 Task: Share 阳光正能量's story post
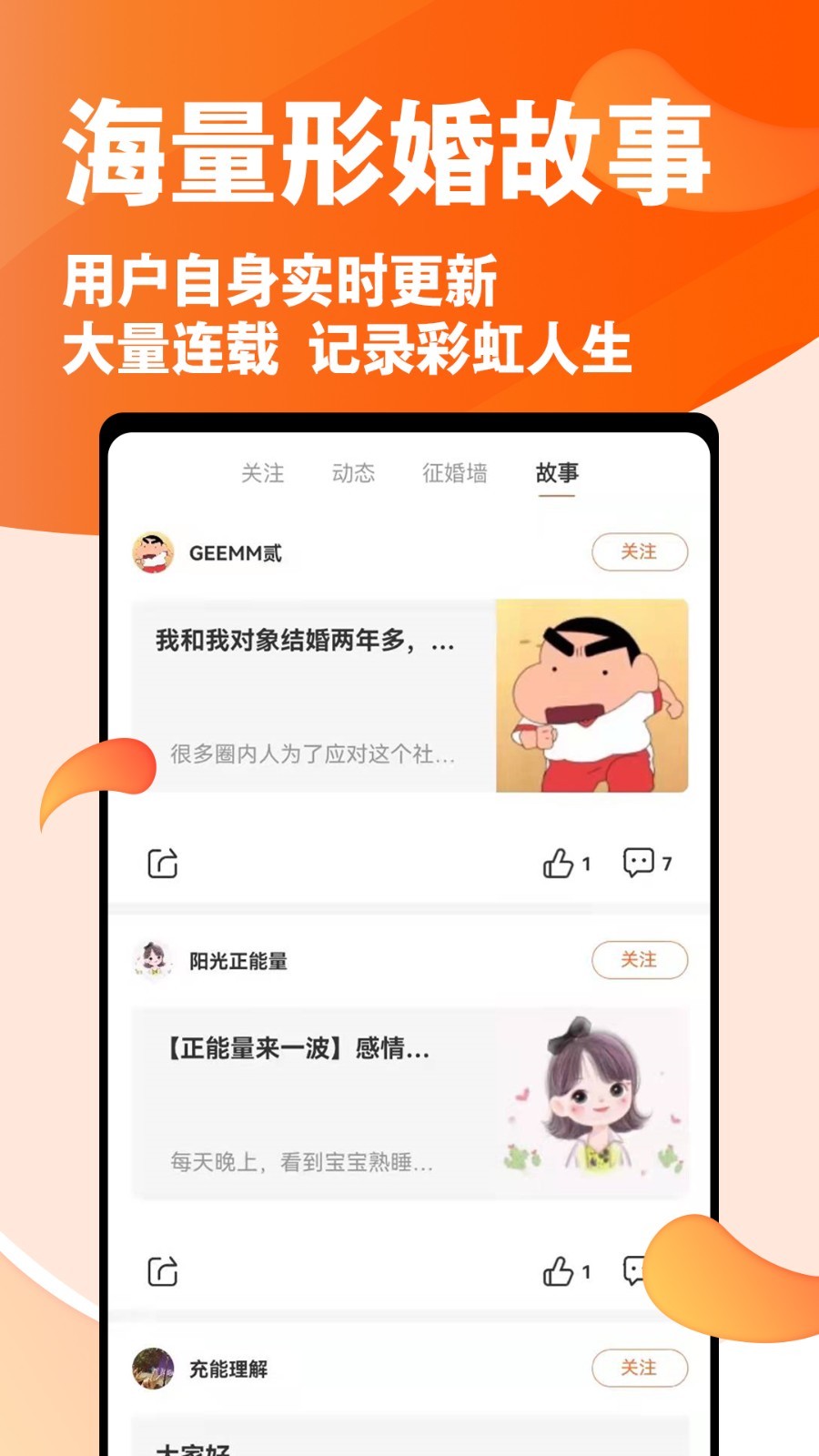(164, 1272)
